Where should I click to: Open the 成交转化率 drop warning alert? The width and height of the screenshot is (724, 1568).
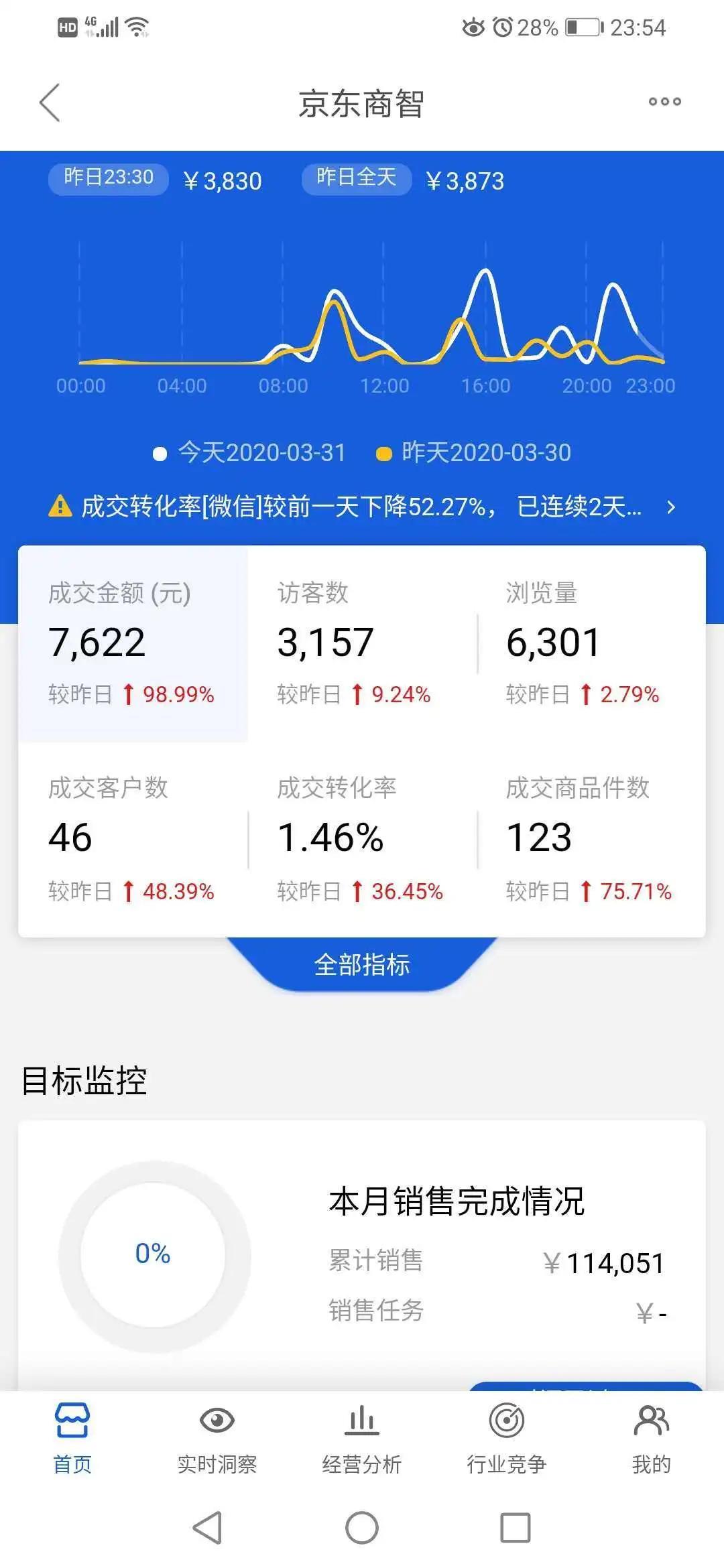click(x=362, y=507)
